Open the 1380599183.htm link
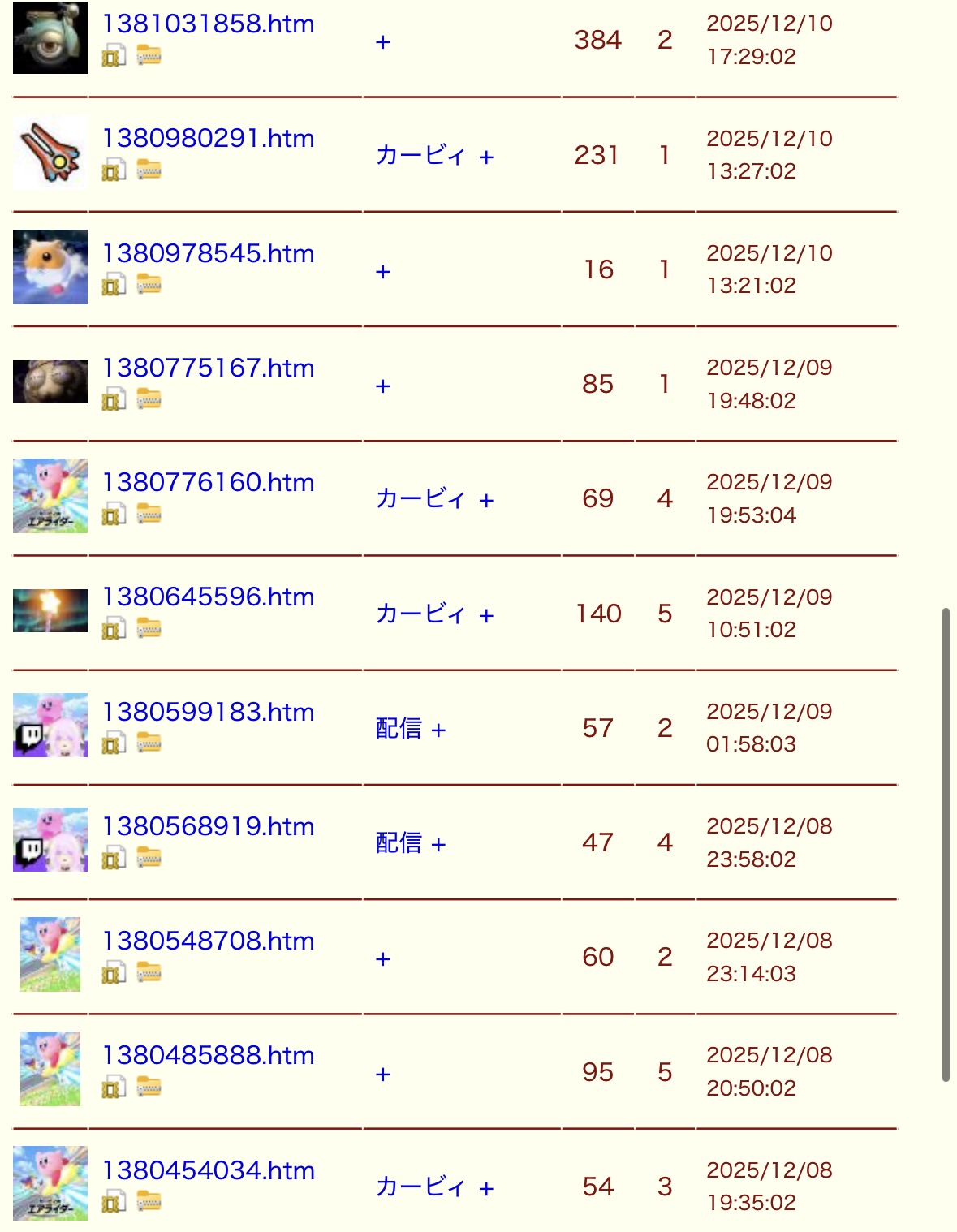Viewport: 957px width, 1232px height. (208, 713)
